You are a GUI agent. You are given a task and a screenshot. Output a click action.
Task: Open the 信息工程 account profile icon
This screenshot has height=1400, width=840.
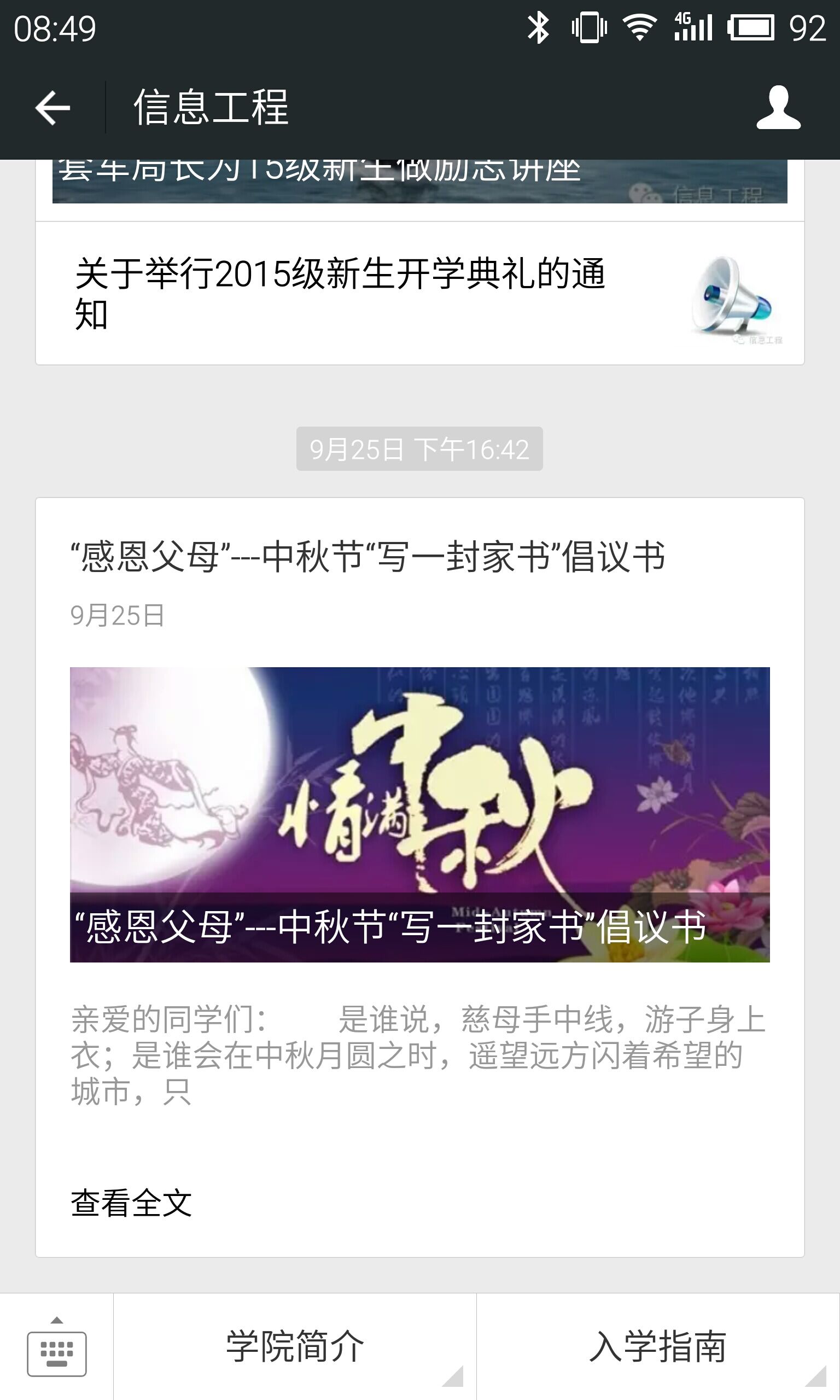coord(778,108)
